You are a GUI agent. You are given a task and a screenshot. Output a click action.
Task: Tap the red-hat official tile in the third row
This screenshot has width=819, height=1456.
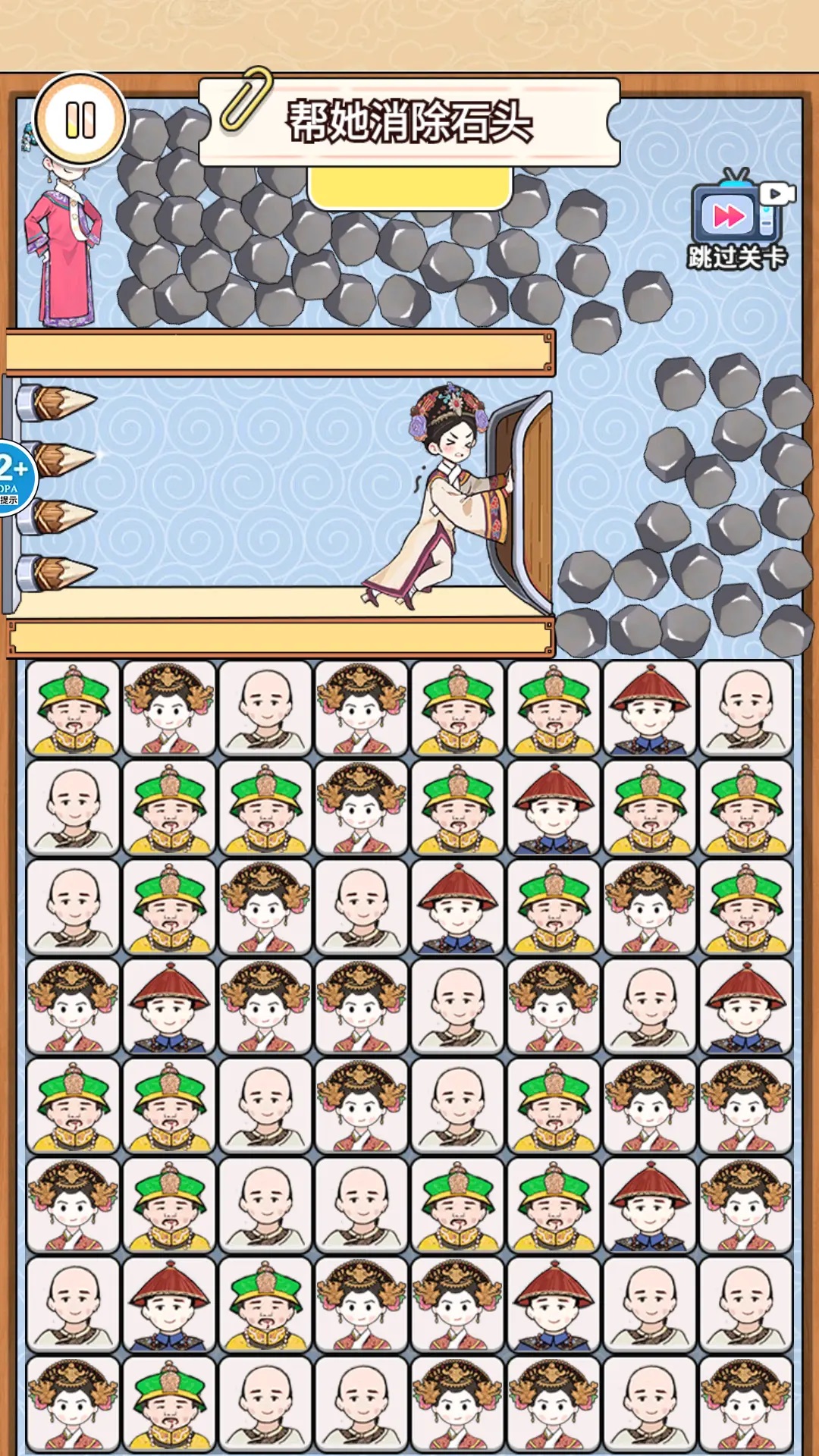coord(457,908)
